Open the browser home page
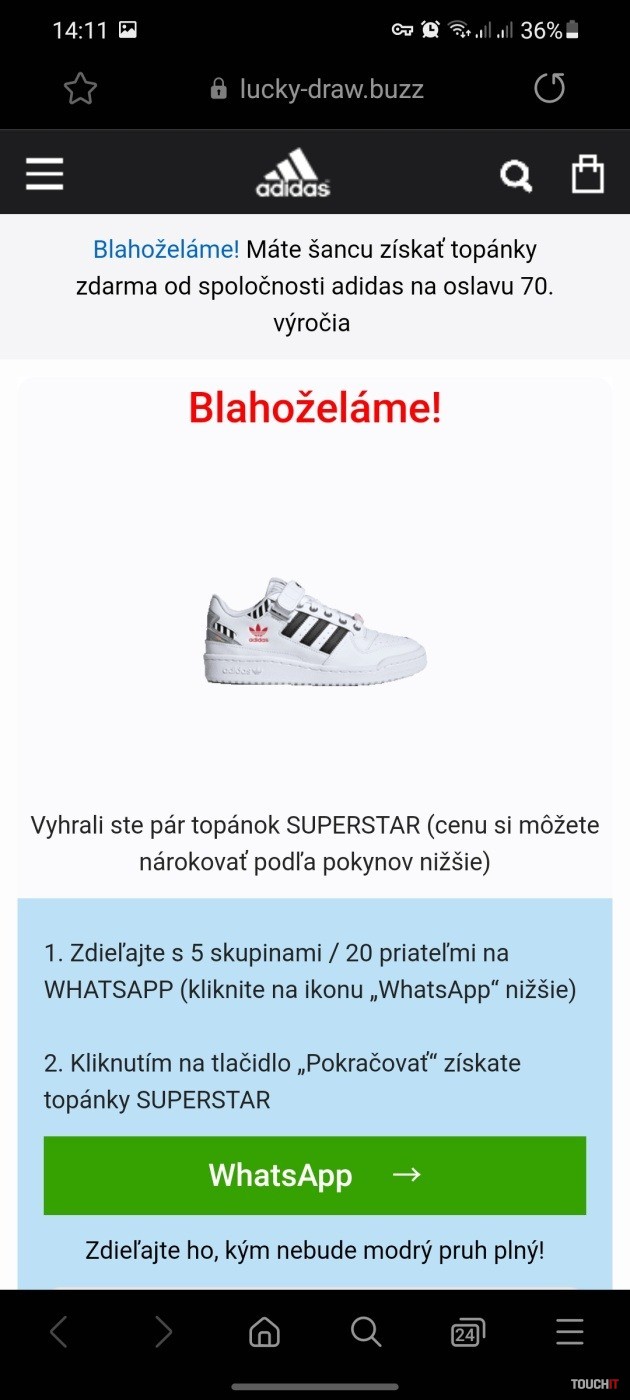630x1400 pixels. pos(264,1332)
